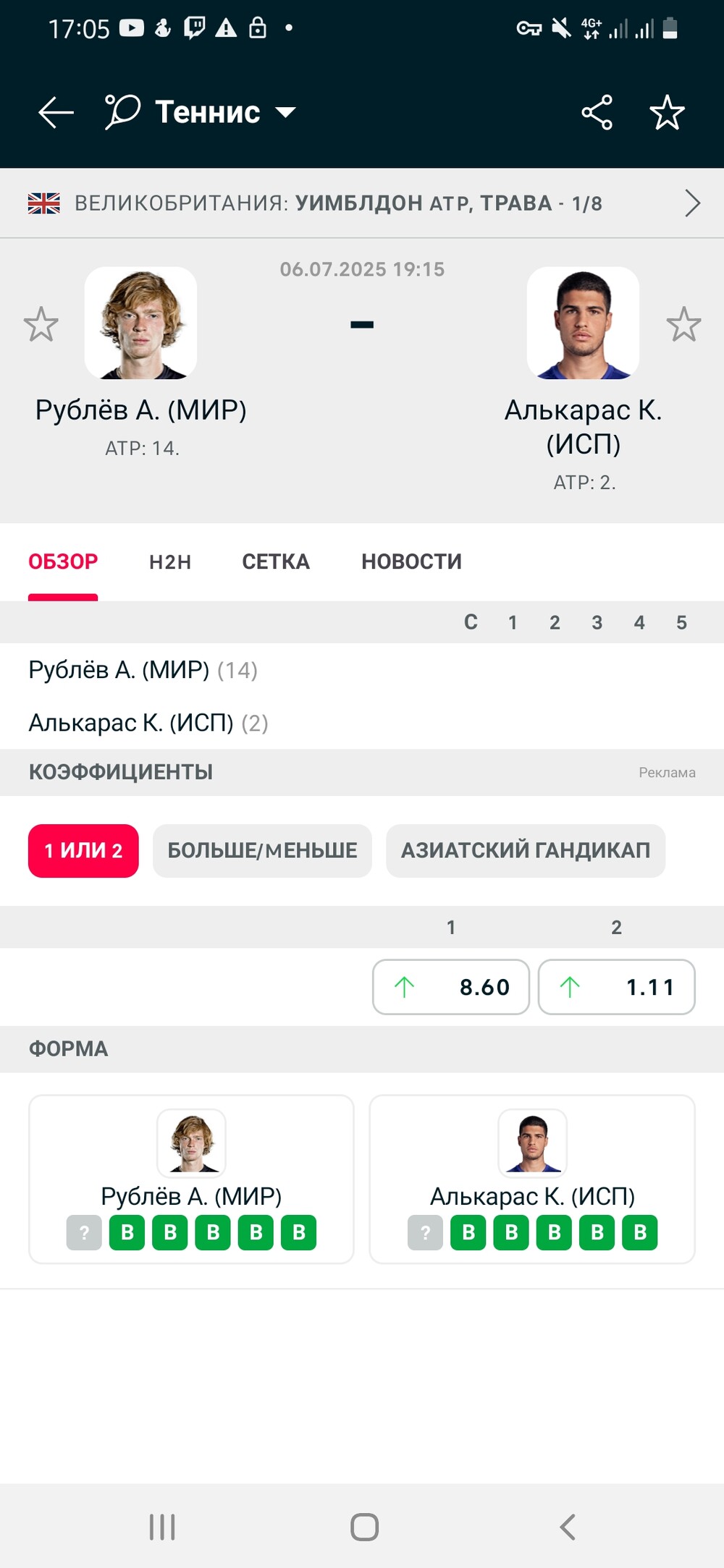Switch to the Новости tab

pyautogui.click(x=411, y=561)
